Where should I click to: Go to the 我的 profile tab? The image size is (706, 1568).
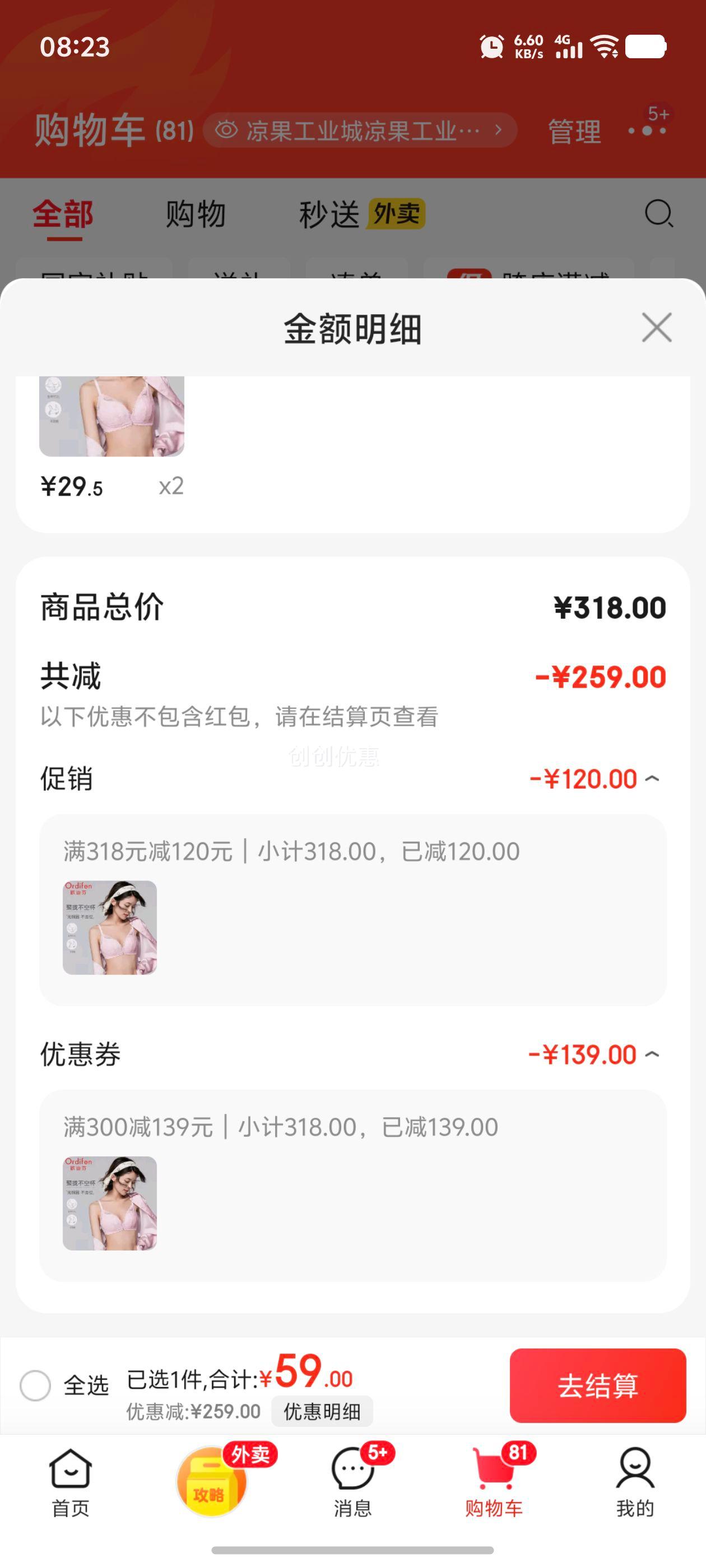(x=635, y=1483)
